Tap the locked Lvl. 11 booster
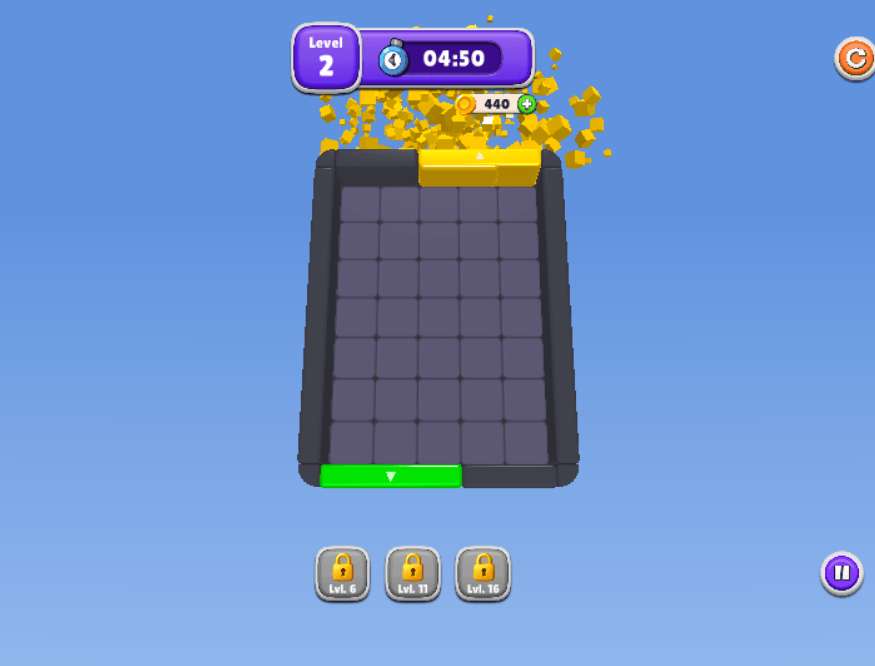 [412, 574]
